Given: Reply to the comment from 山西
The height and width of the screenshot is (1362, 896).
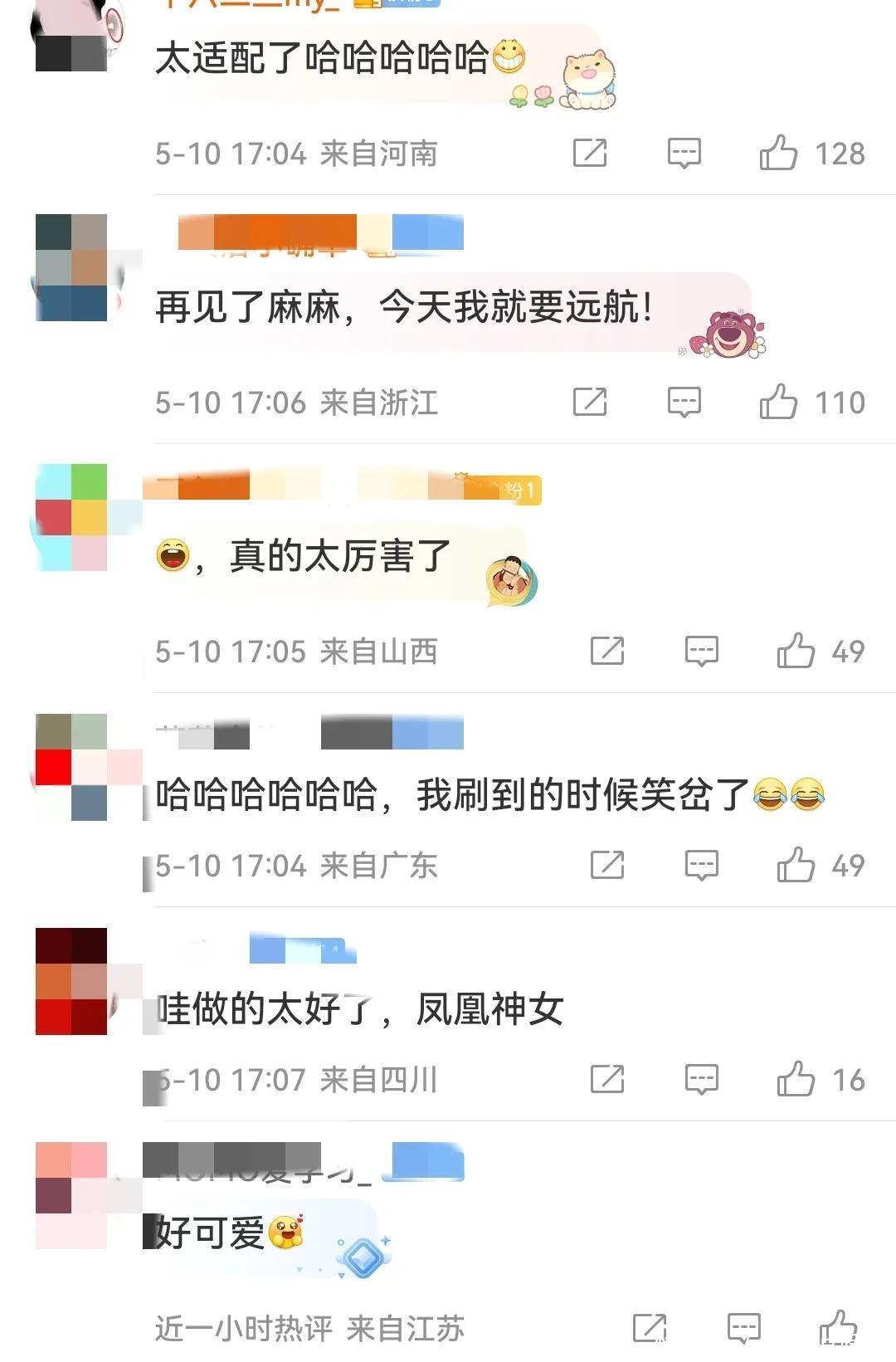Looking at the screenshot, I should pyautogui.click(x=702, y=652).
